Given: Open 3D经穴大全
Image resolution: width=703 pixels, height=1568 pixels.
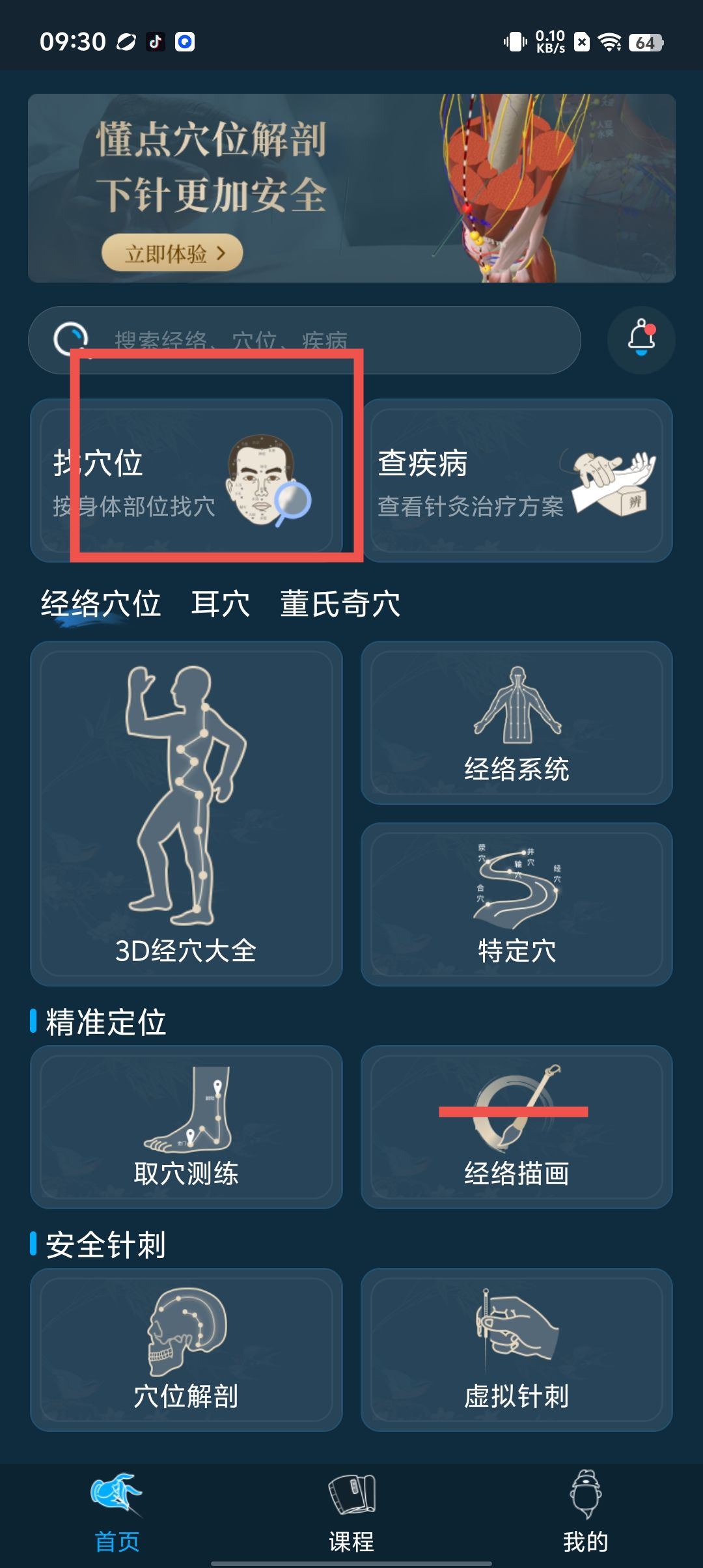Looking at the screenshot, I should pyautogui.click(x=187, y=814).
